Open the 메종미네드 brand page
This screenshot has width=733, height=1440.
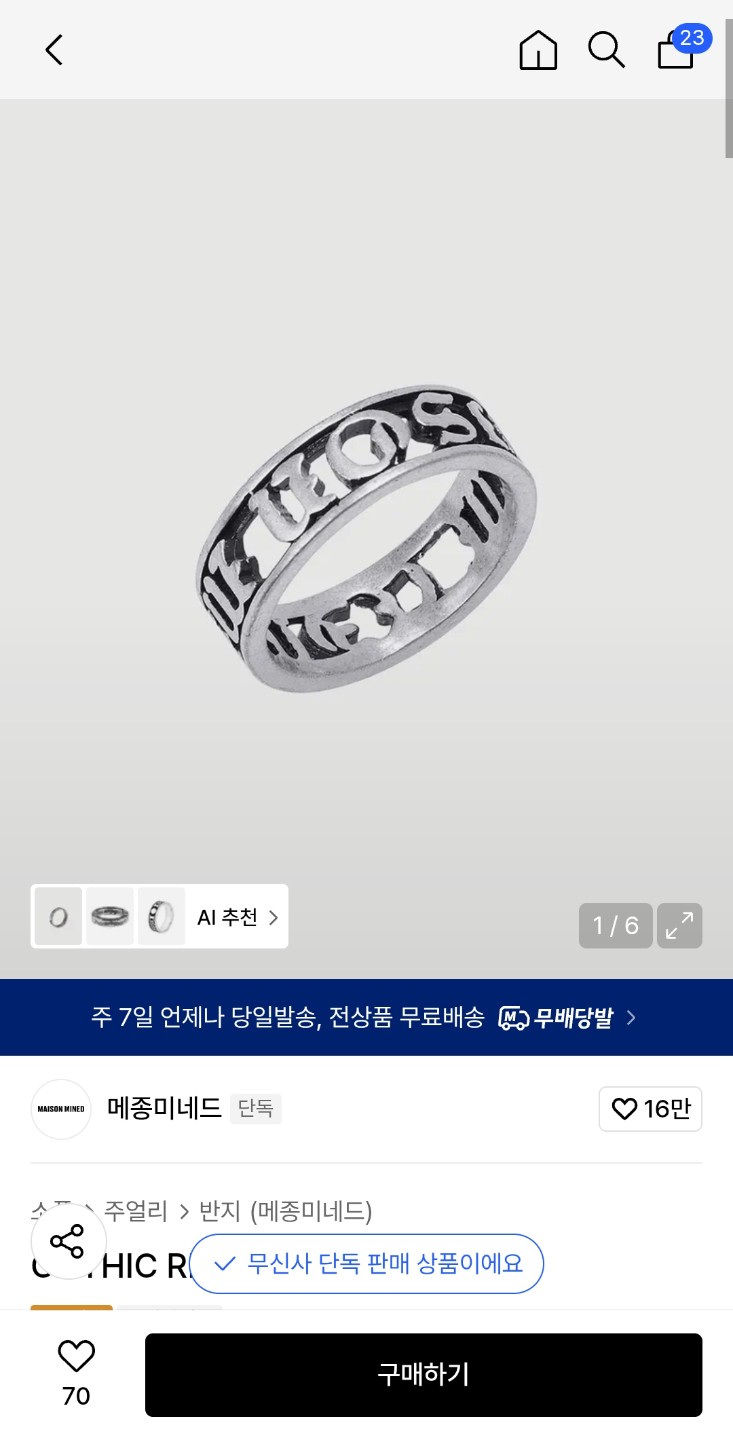164,1109
